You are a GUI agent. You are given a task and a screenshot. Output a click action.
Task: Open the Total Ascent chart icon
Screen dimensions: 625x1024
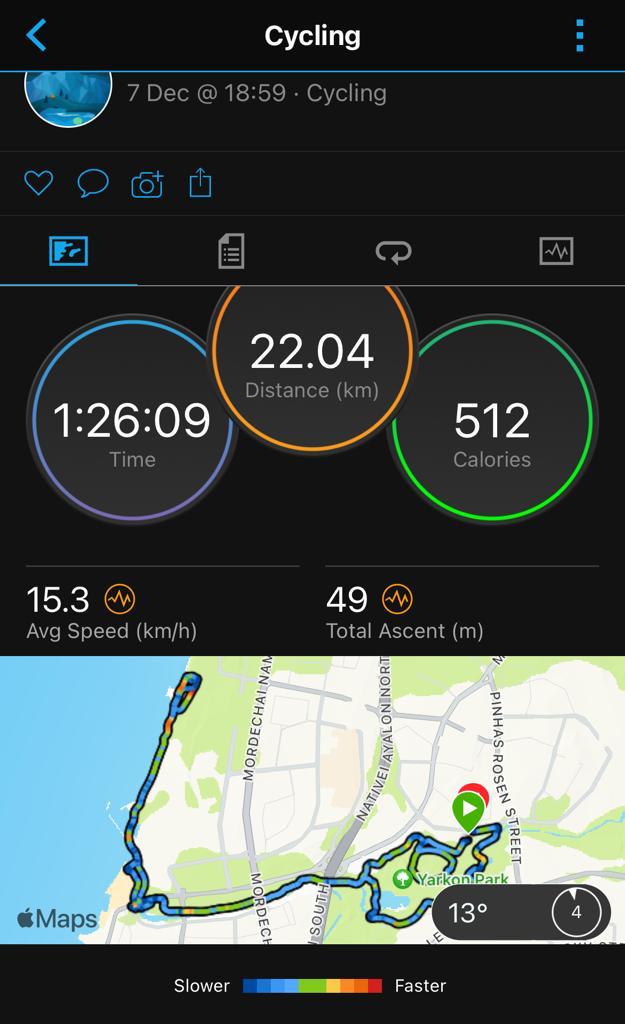(x=398, y=599)
